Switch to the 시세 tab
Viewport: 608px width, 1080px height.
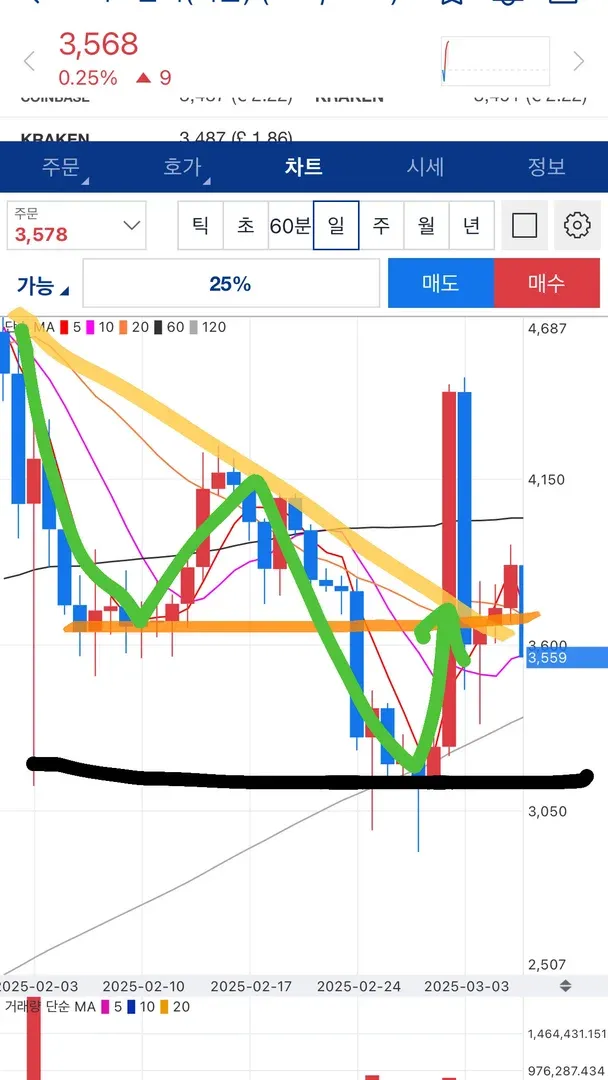(425, 168)
